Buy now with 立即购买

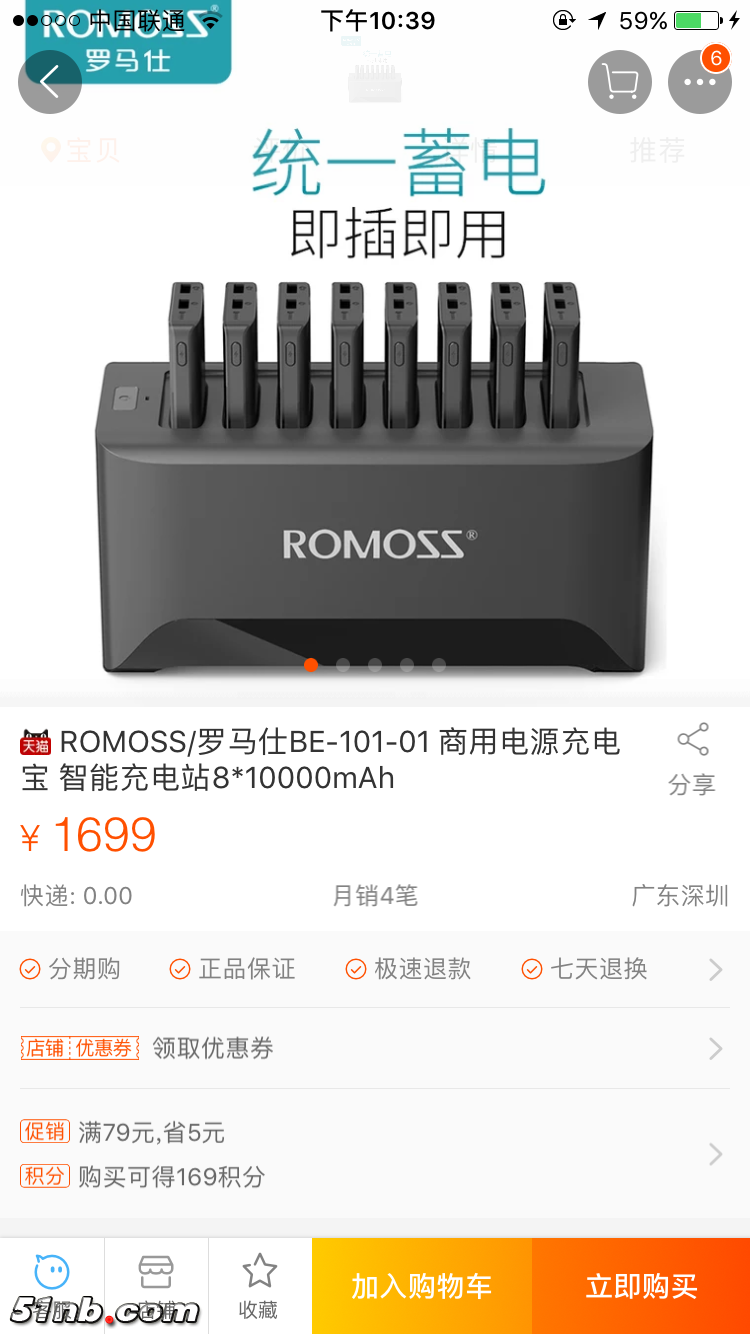[x=641, y=1286]
